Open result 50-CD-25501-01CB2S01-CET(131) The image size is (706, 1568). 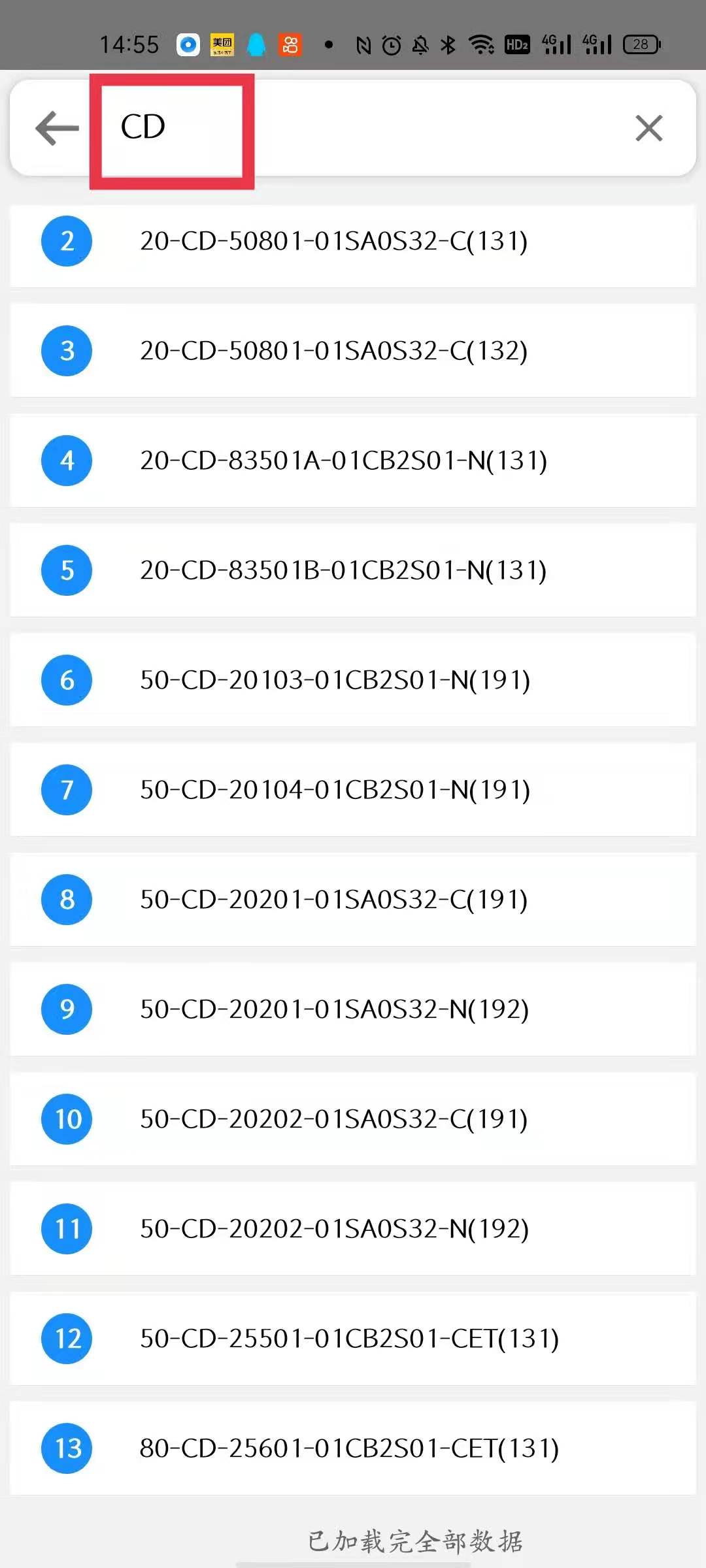[x=349, y=1339]
